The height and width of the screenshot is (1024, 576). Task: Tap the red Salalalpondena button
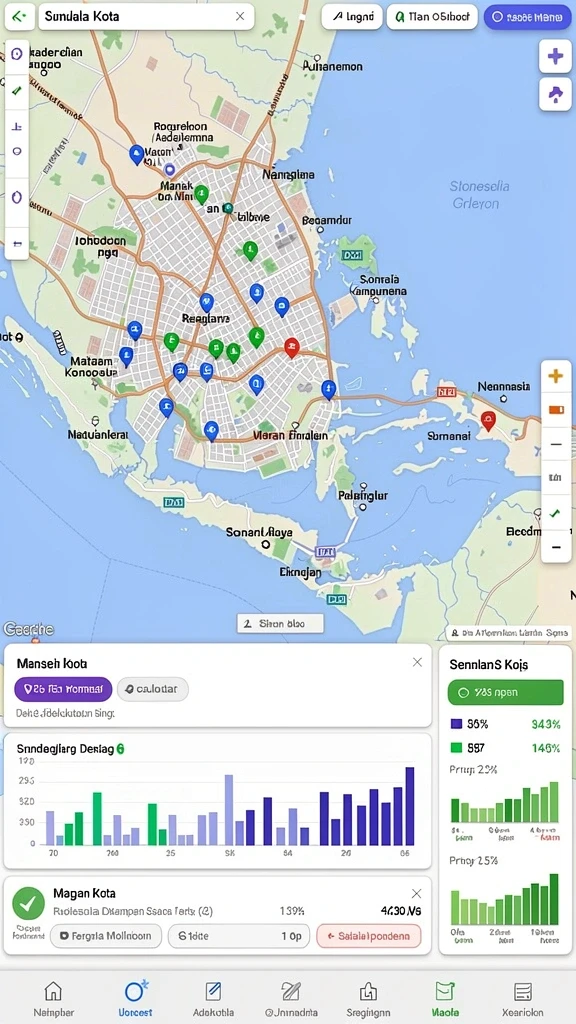click(369, 936)
